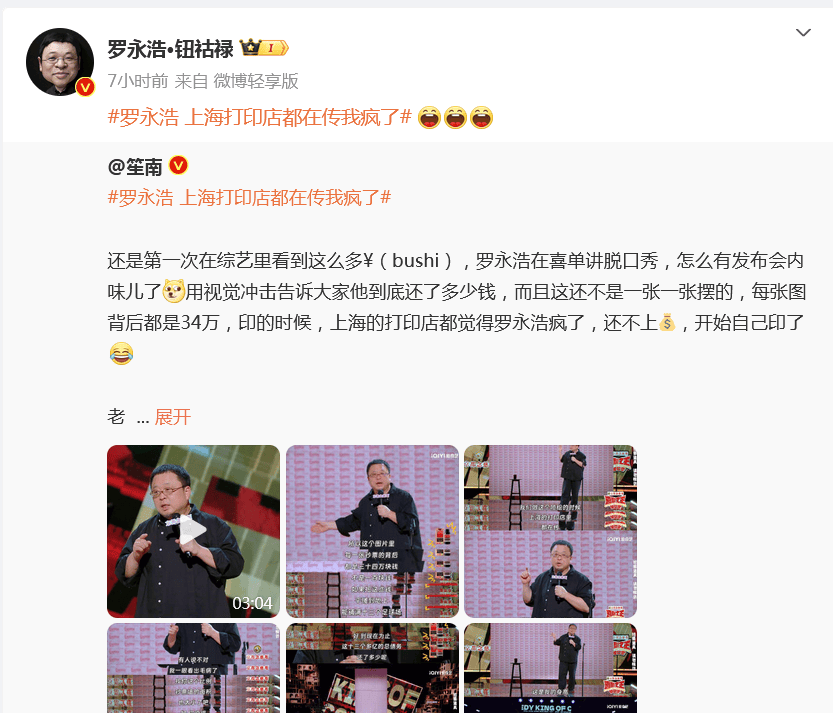
Task: Open the second image in the first row
Action: (x=372, y=531)
